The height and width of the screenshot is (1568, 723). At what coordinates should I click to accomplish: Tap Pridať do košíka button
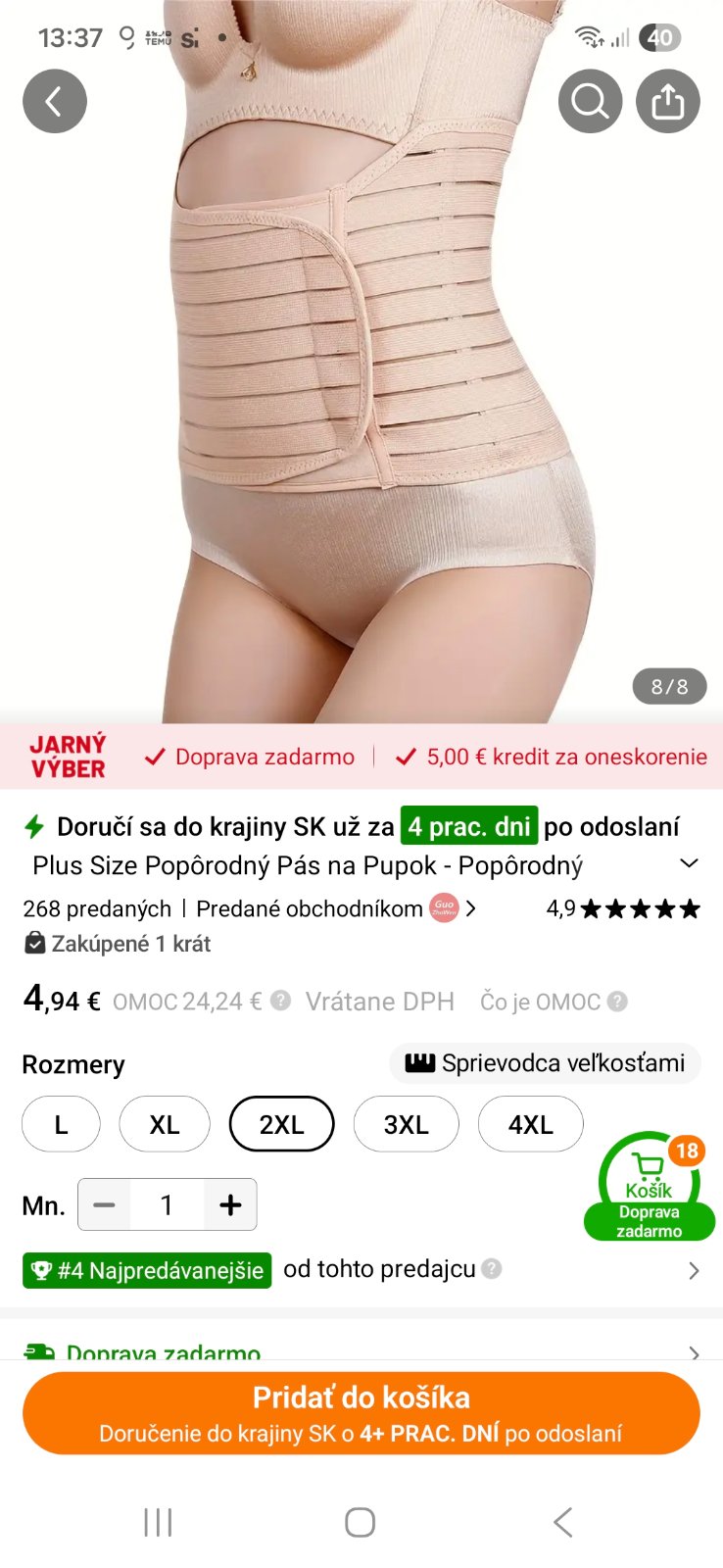point(361,1413)
